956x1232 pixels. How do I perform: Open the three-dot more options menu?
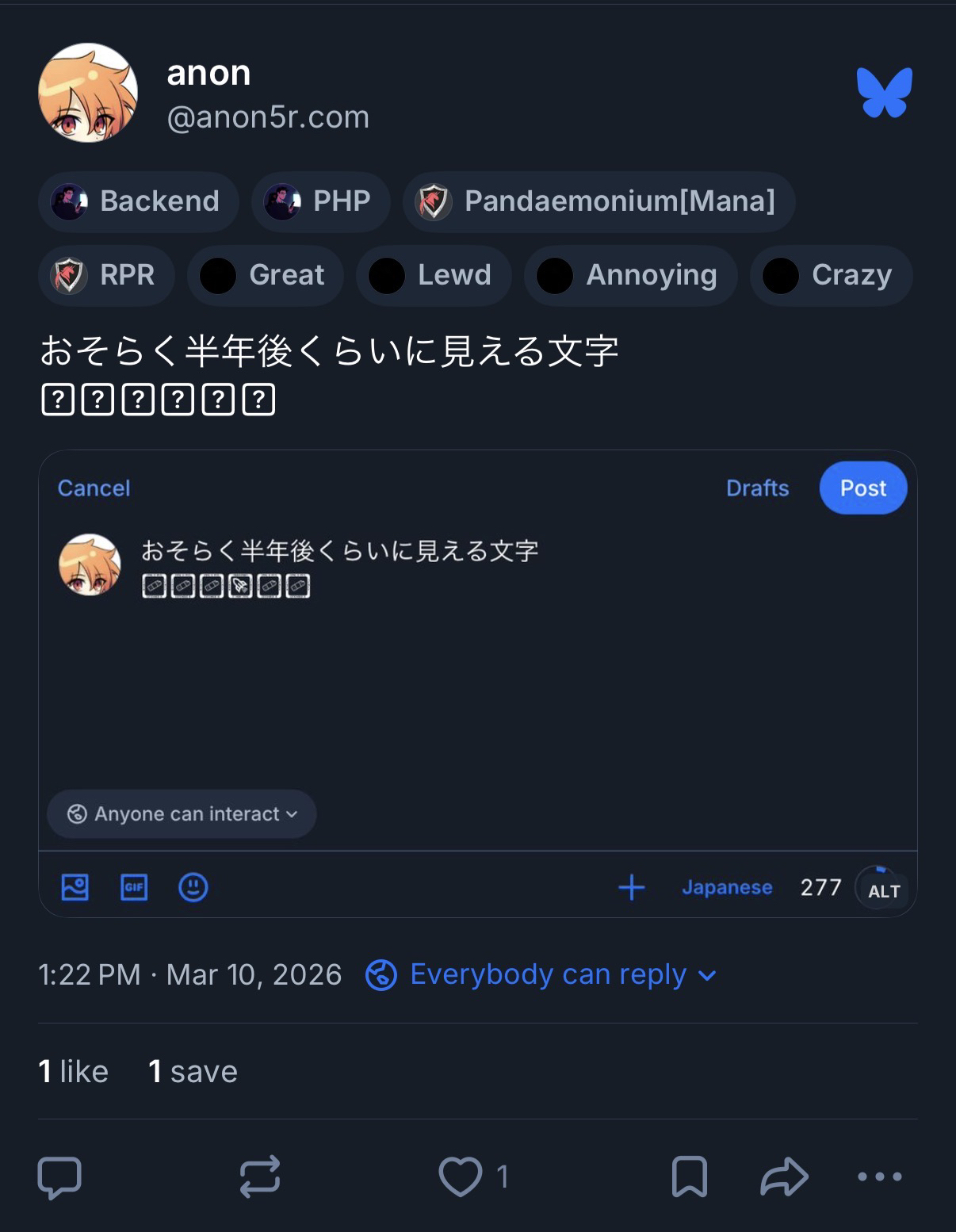pos(880,1177)
